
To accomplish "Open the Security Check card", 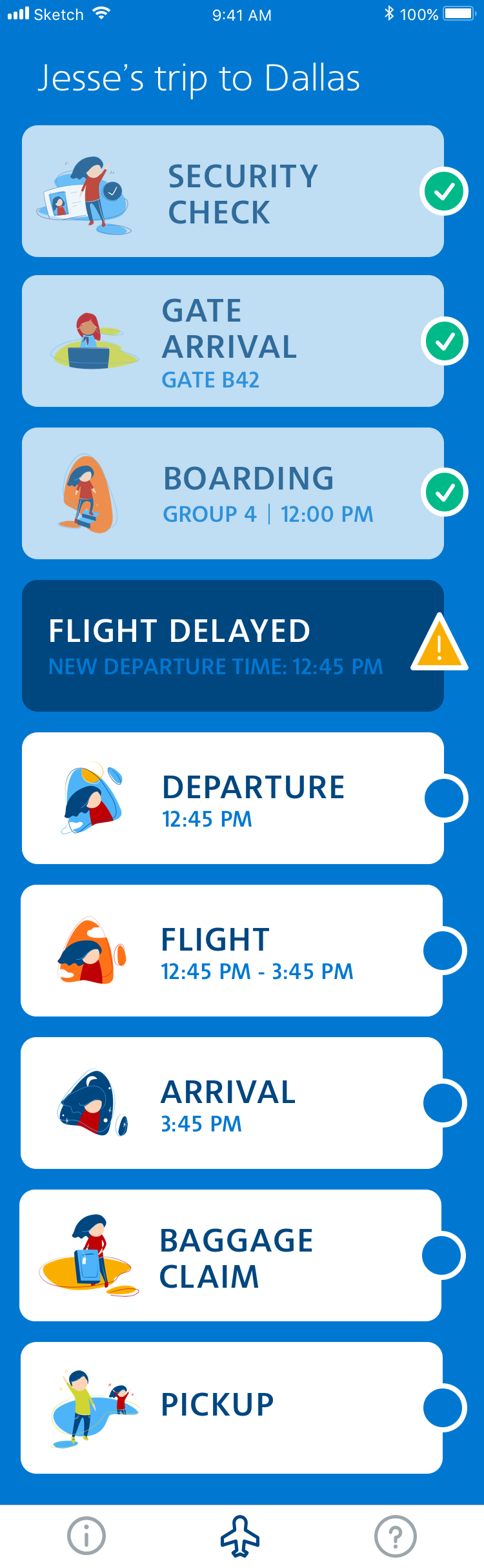I will [233, 192].
